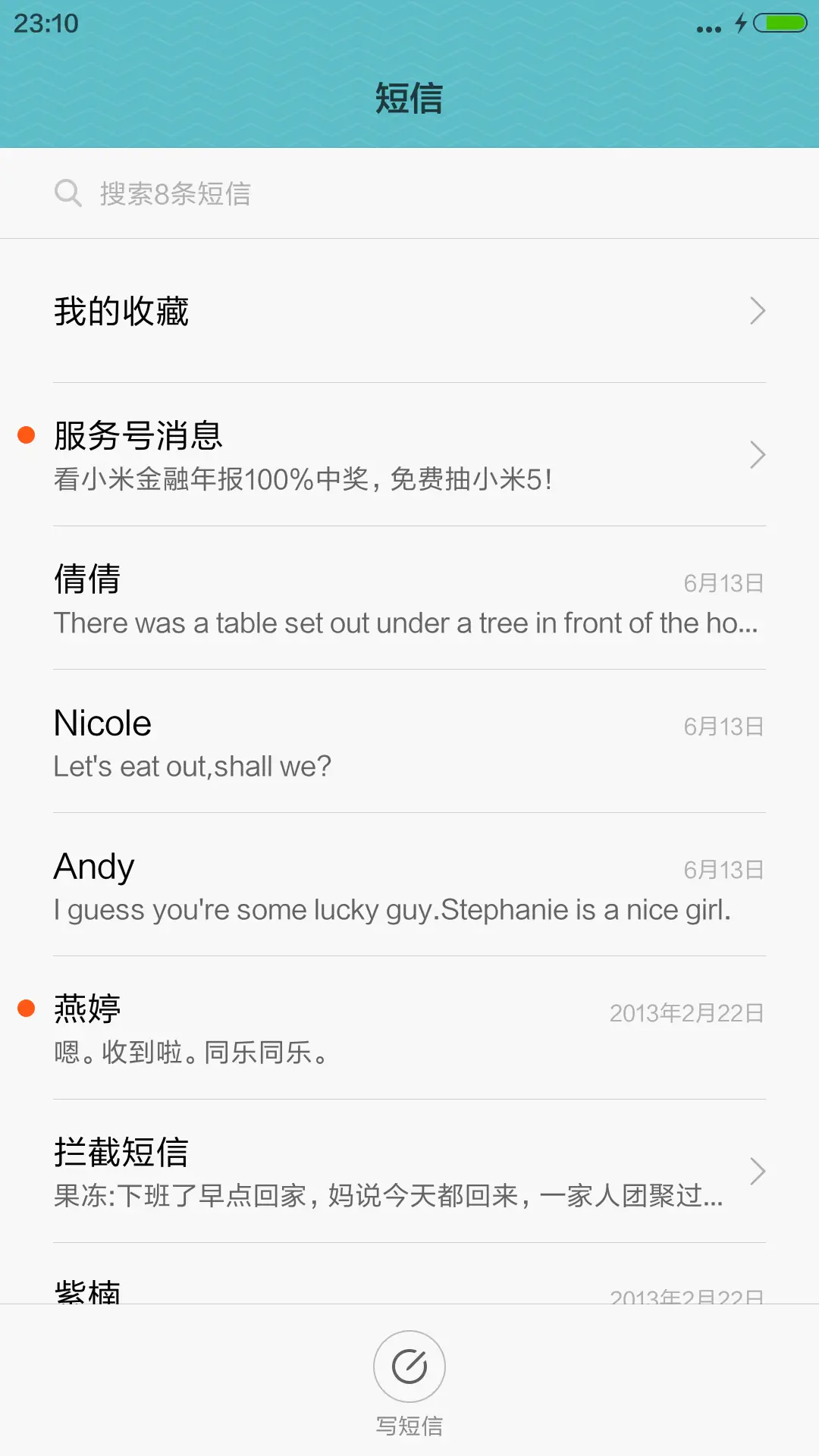This screenshot has height=1456, width=819.
Task: Tap the search box labeled 搜索8条短信
Action: tap(303, 193)
